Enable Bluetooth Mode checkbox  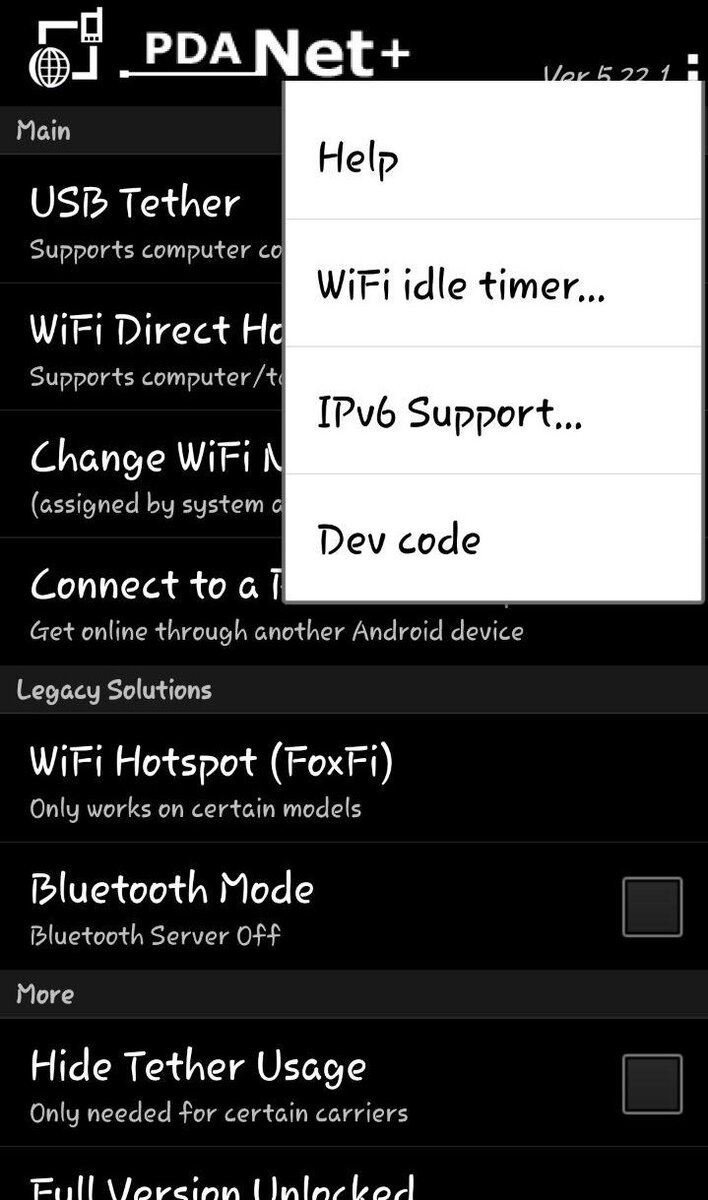tap(652, 907)
